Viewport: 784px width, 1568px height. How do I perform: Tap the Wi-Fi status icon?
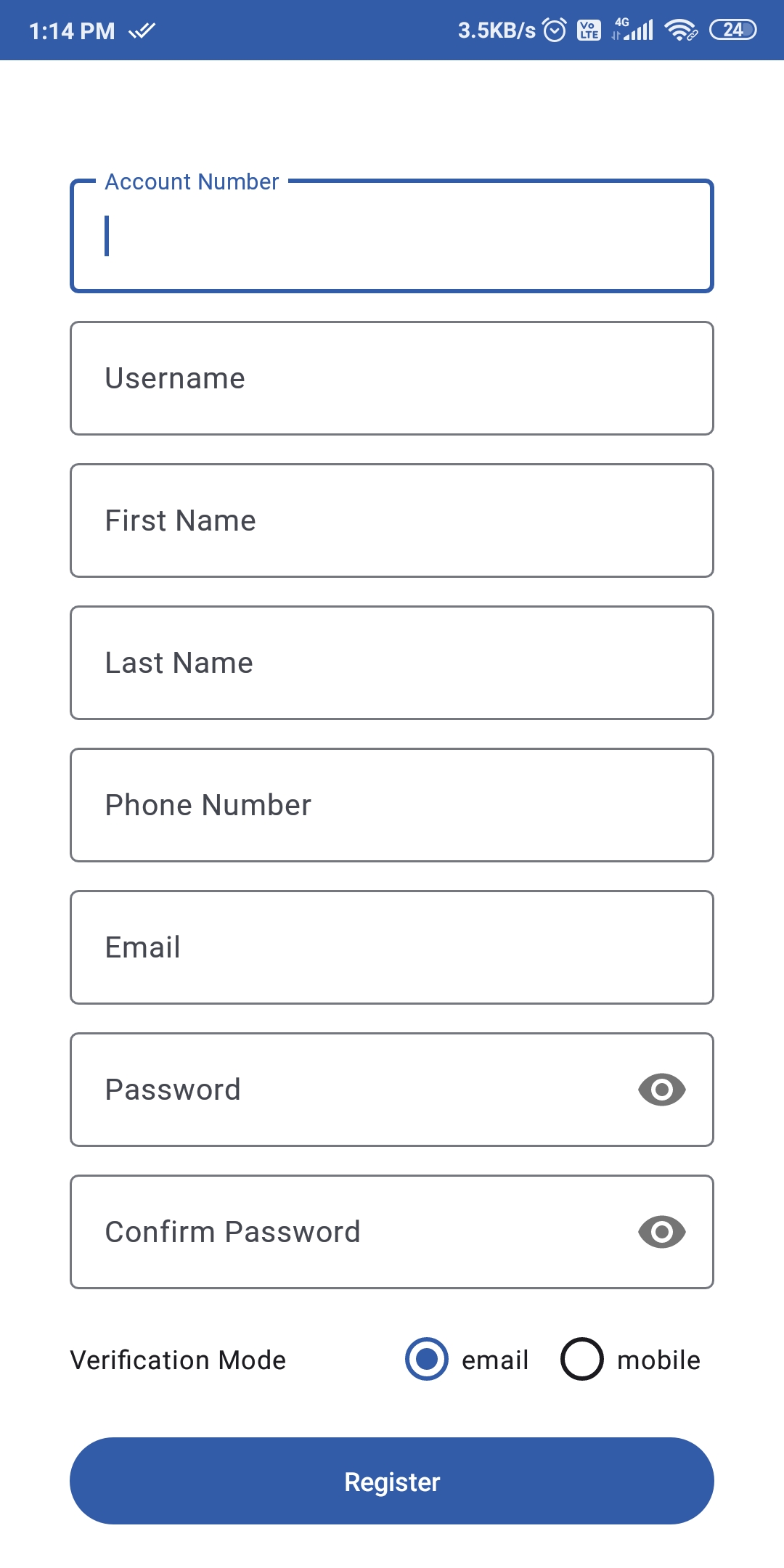[679, 30]
